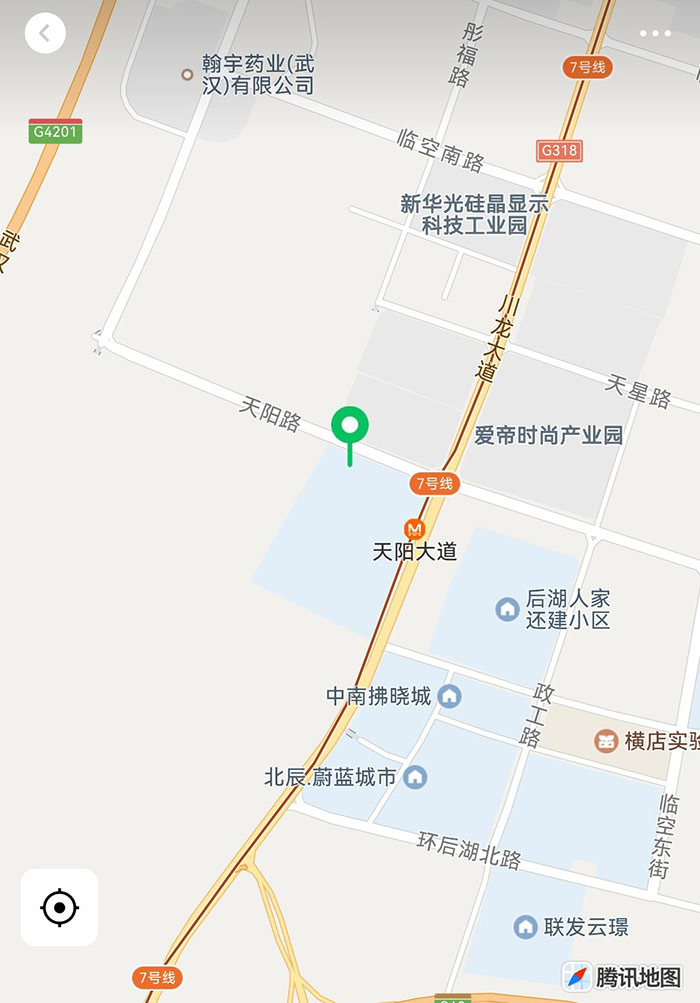
Task: Select the 中南拂晓城 place marker
Action: (450, 696)
